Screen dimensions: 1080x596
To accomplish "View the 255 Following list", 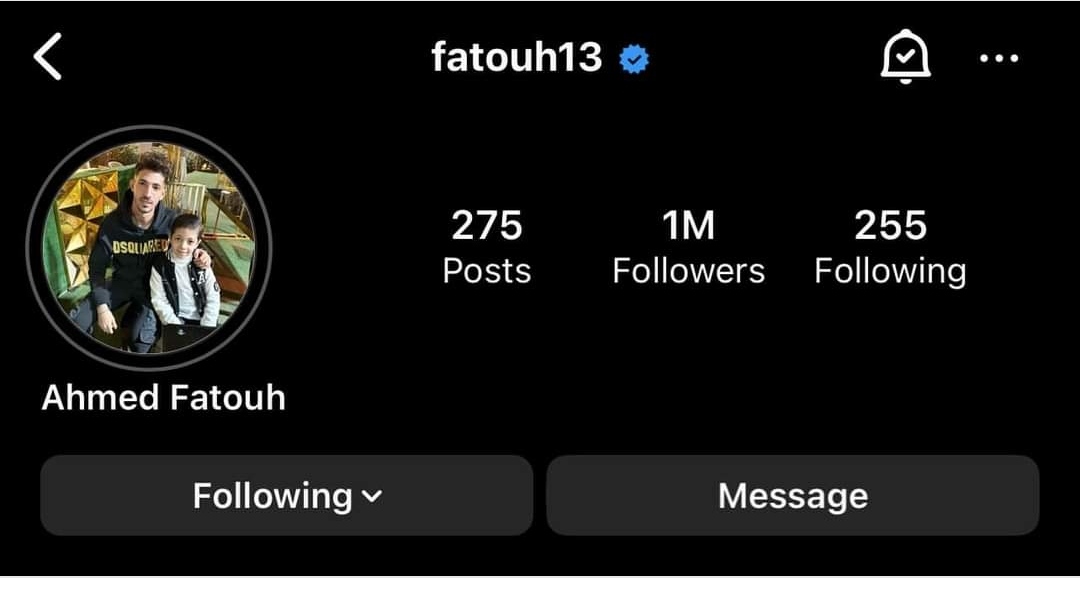I will pos(890,247).
